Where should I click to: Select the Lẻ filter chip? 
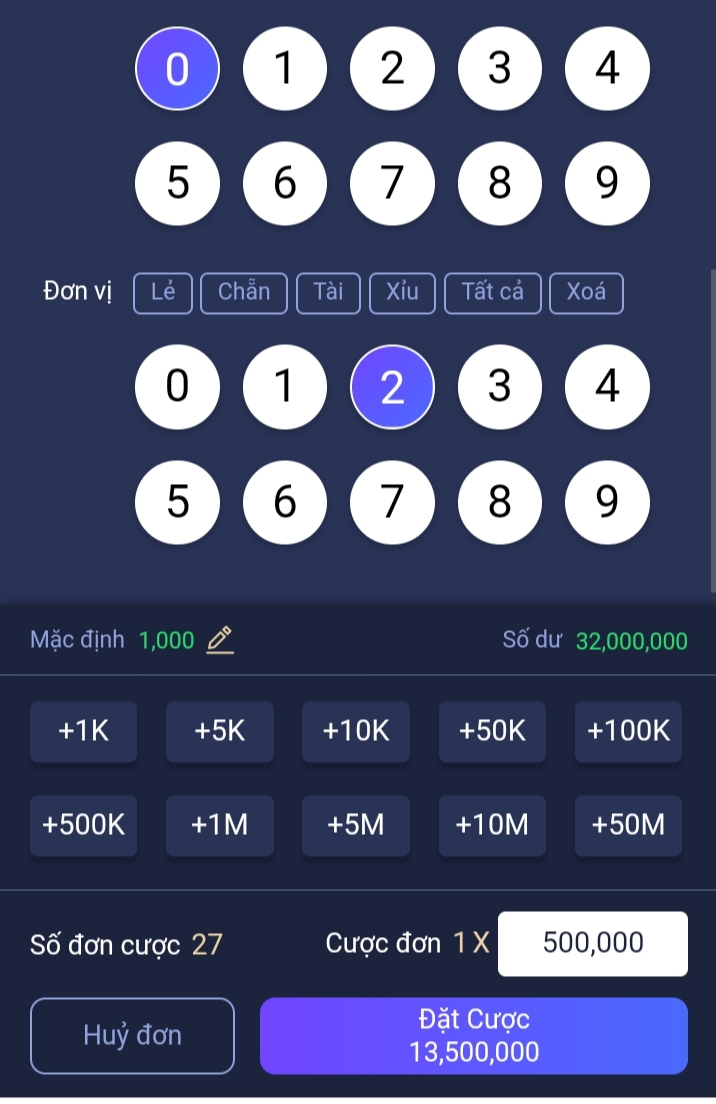click(163, 293)
